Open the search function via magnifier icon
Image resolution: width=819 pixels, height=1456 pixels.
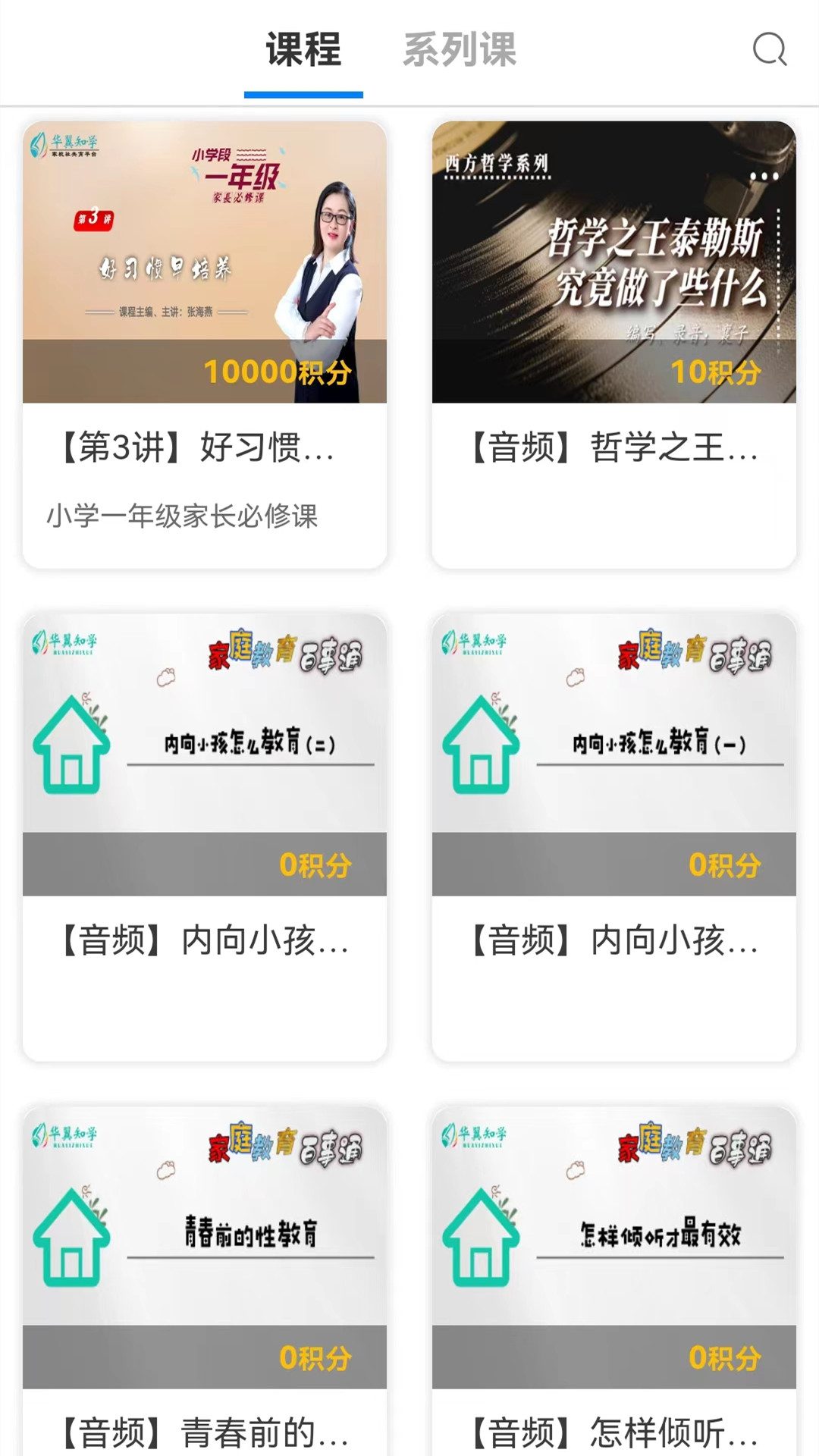pyautogui.click(x=770, y=52)
